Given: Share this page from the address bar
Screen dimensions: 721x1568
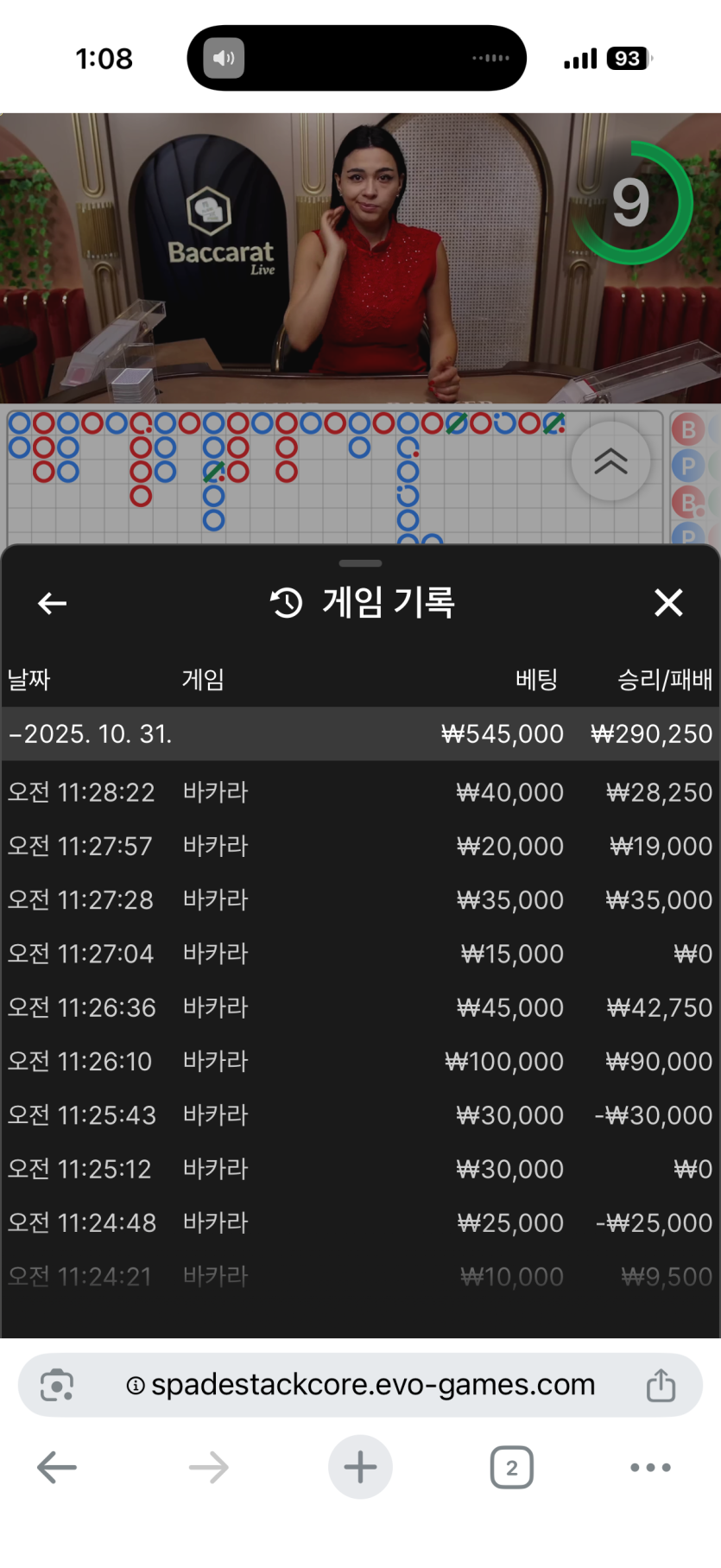Looking at the screenshot, I should tap(661, 1385).
